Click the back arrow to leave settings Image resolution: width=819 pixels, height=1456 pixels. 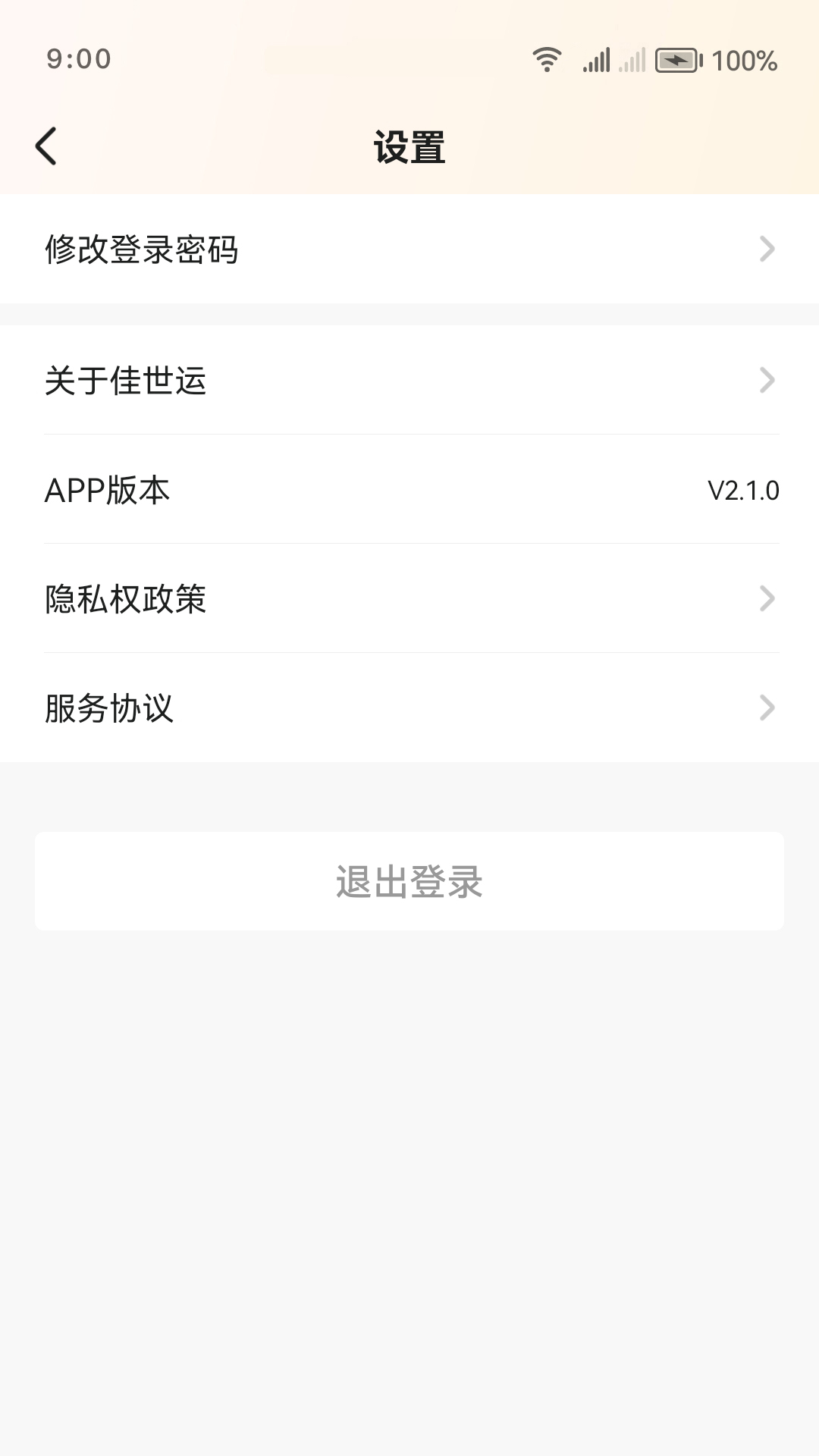point(47,145)
